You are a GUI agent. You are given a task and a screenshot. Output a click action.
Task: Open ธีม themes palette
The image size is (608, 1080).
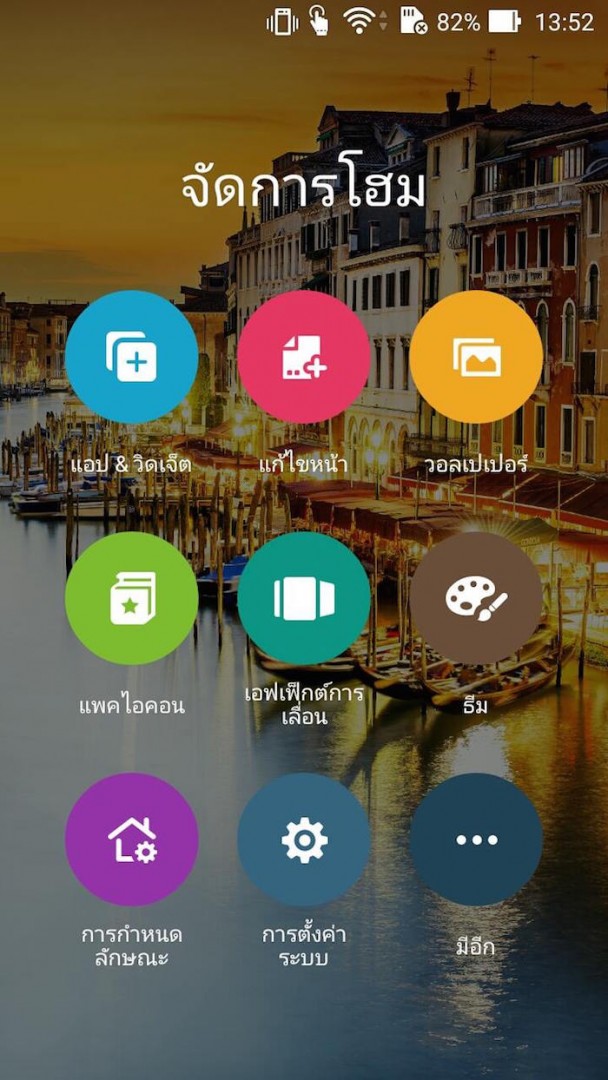coord(476,598)
